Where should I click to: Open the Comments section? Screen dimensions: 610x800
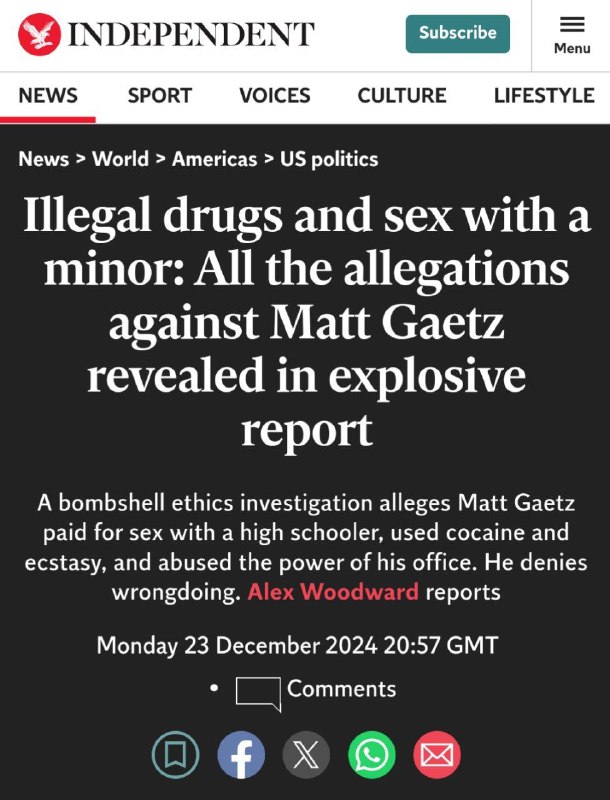click(317, 690)
